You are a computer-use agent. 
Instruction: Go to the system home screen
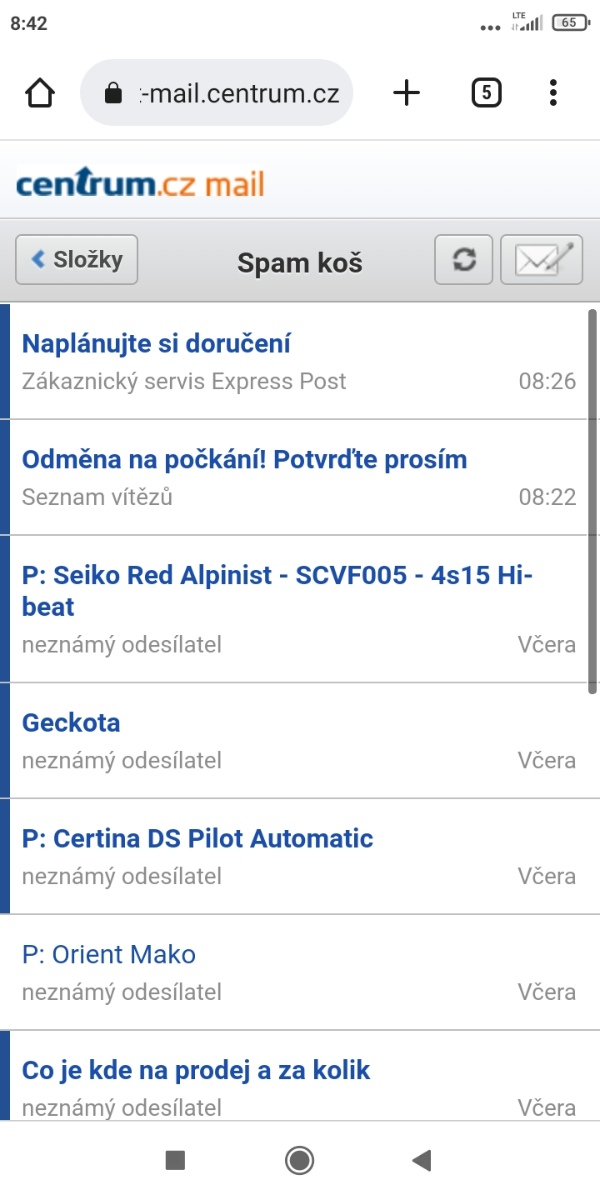tap(299, 1160)
